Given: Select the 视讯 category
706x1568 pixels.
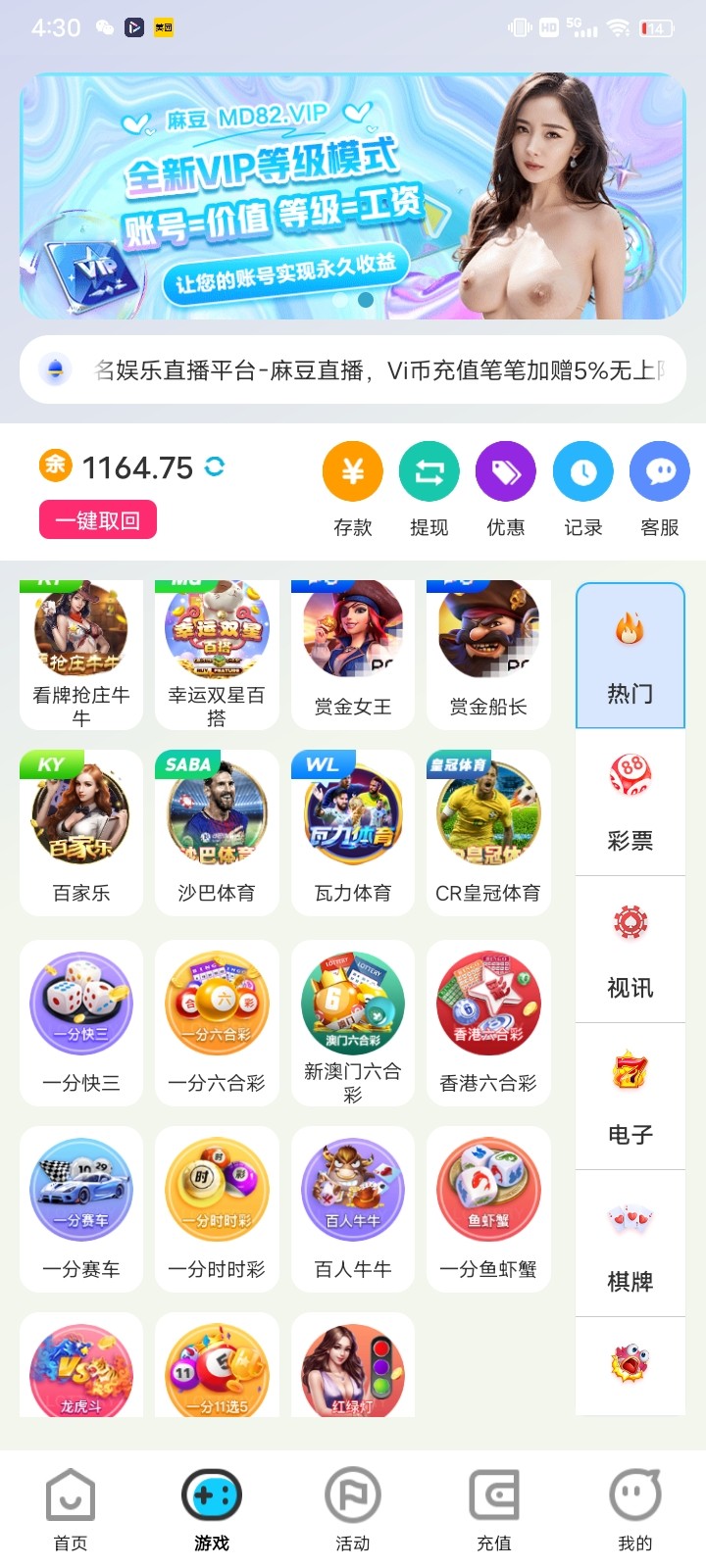Looking at the screenshot, I should click(x=630, y=949).
